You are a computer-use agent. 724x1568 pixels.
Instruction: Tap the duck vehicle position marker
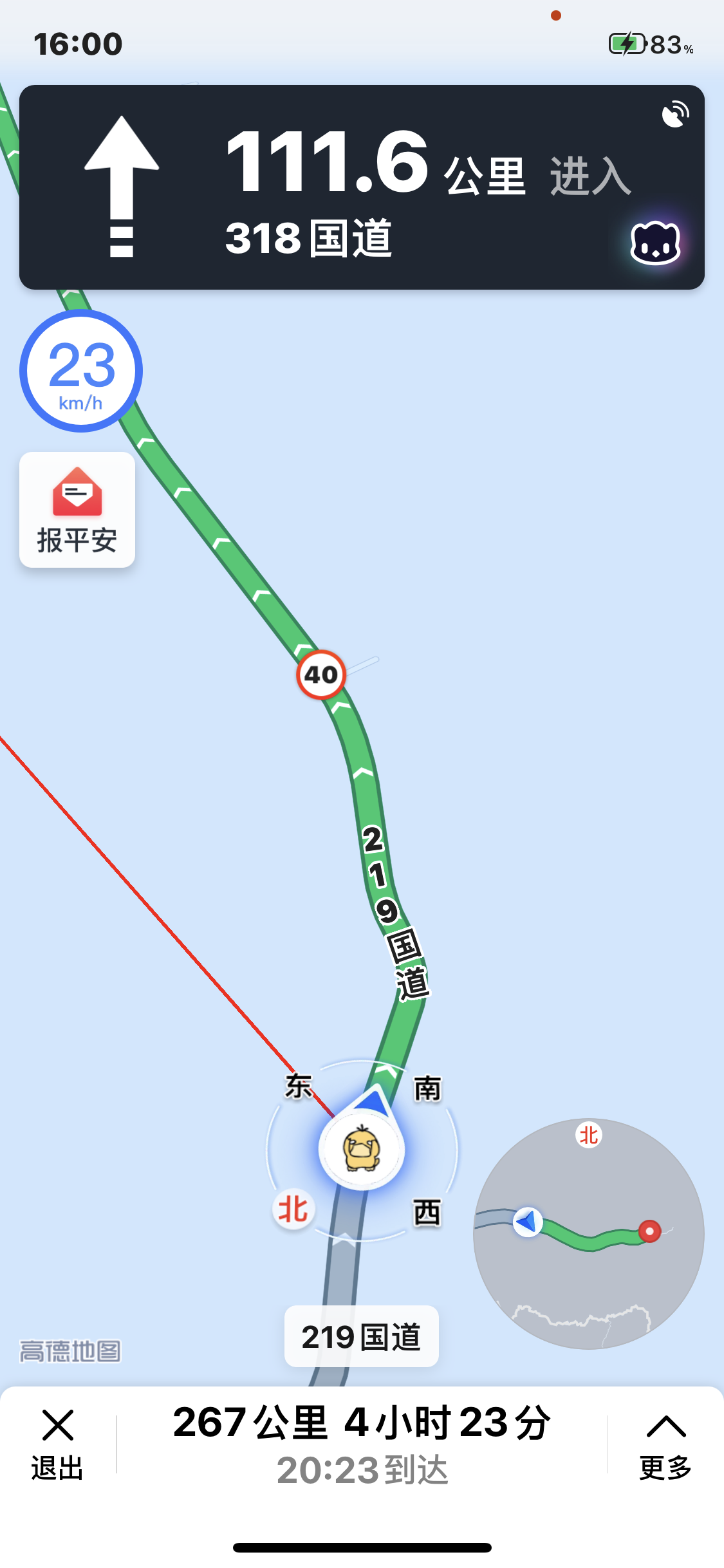click(362, 1150)
